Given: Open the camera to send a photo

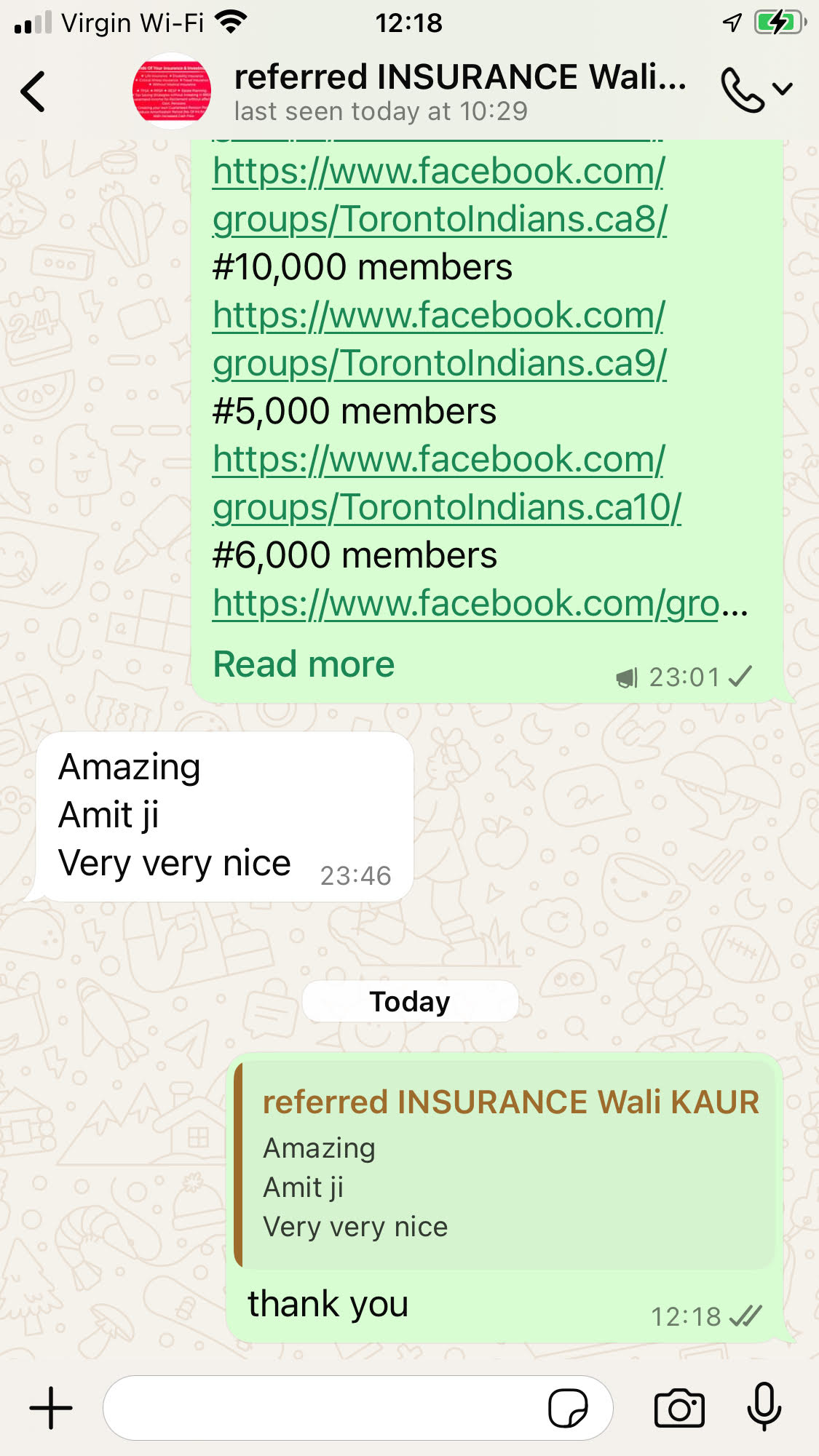Looking at the screenshot, I should coord(679,1408).
